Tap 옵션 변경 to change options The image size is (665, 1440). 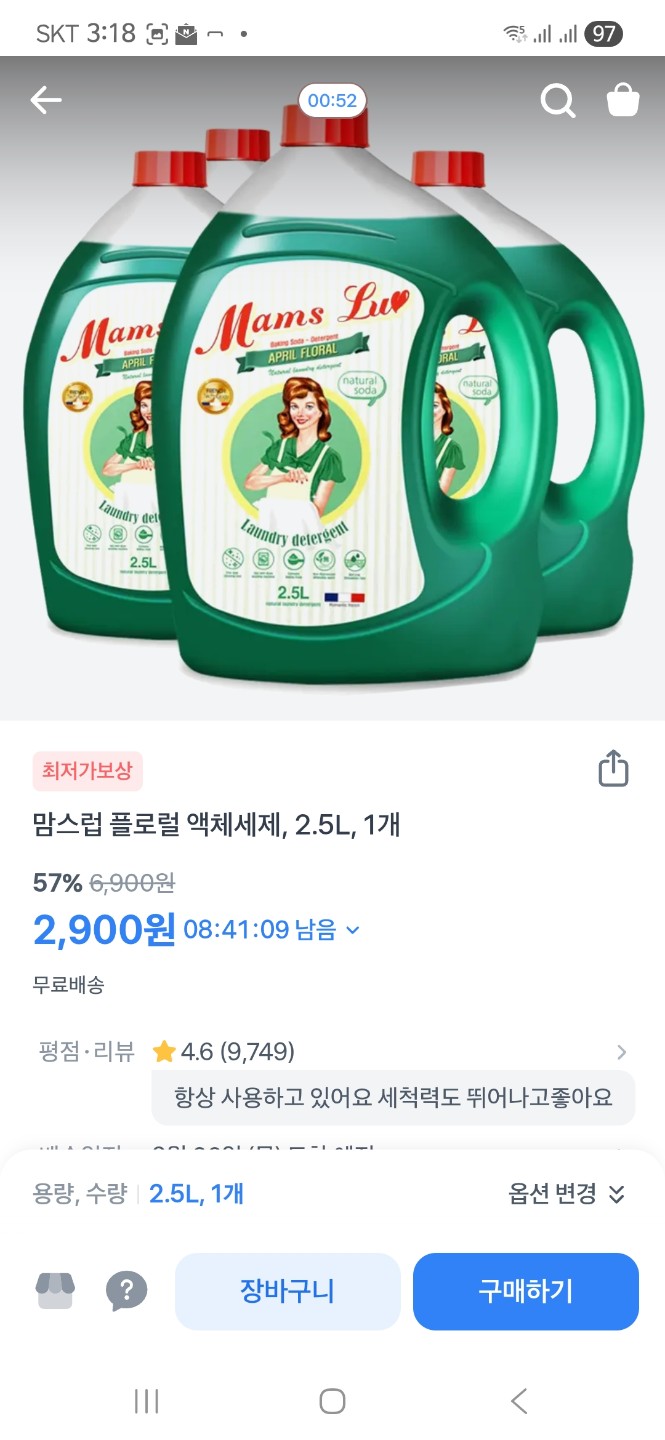click(x=566, y=1193)
